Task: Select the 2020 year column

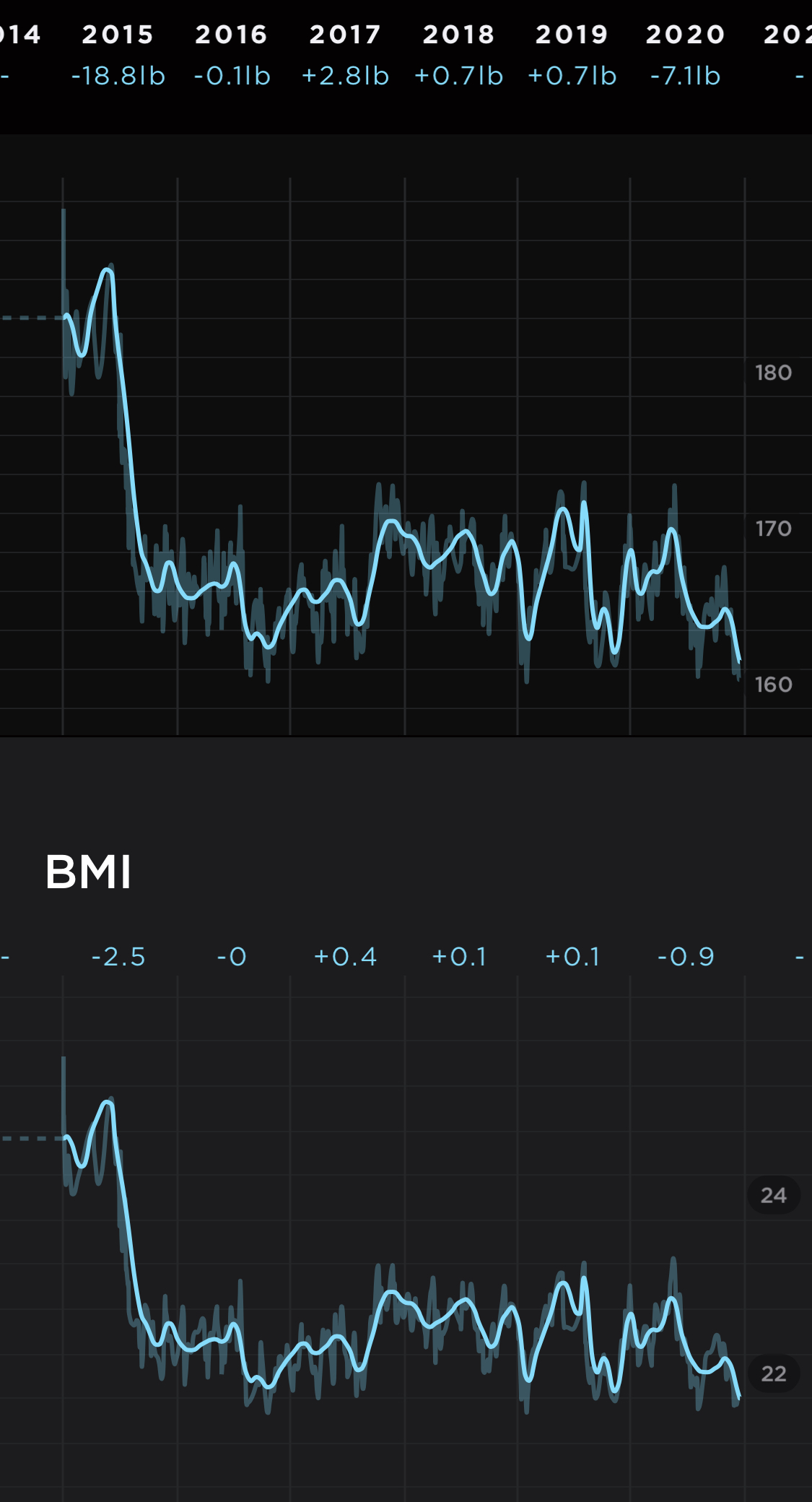Action: tap(686, 55)
